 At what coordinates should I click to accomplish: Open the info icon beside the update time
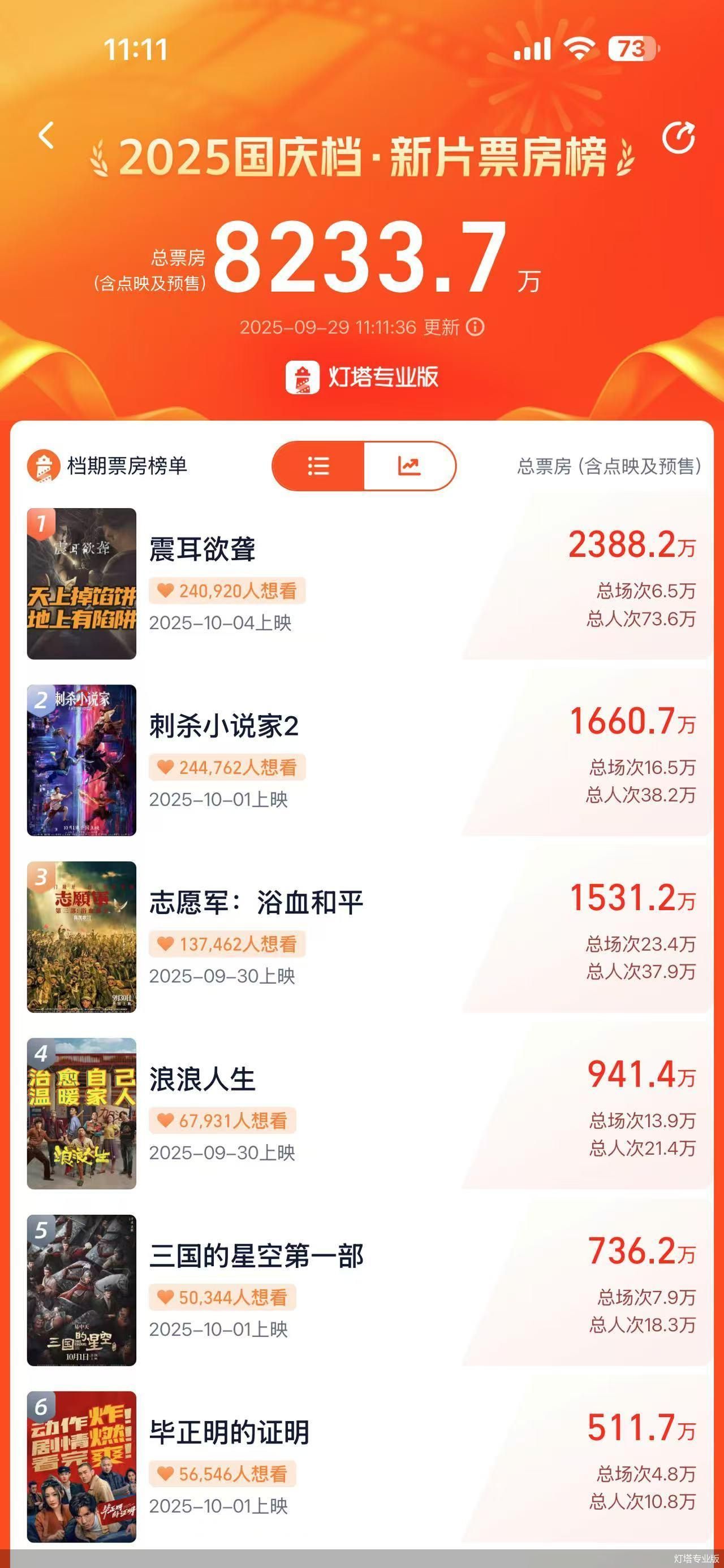475,327
